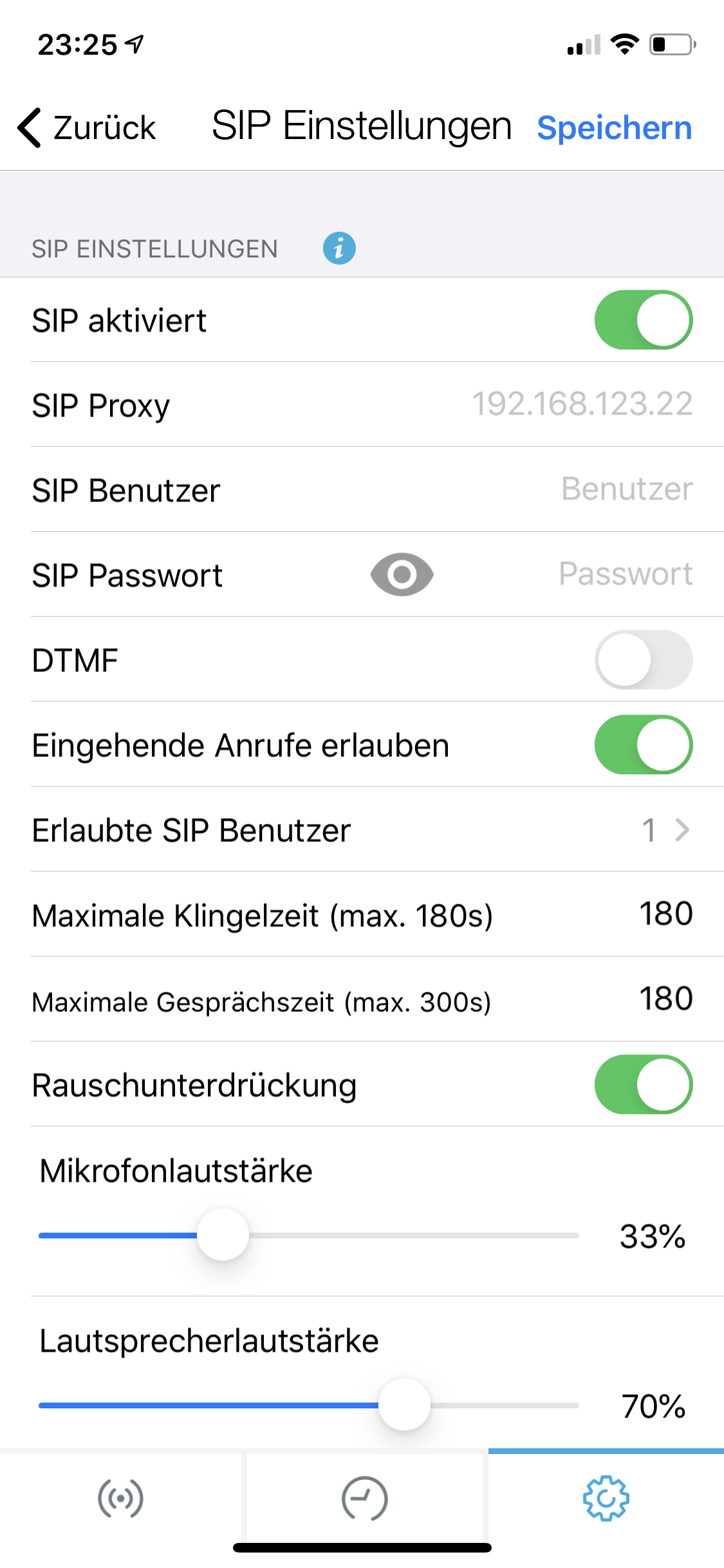Edit Maximale Klingelzeit value
Screen dimensions: 724x1568
[x=665, y=914]
